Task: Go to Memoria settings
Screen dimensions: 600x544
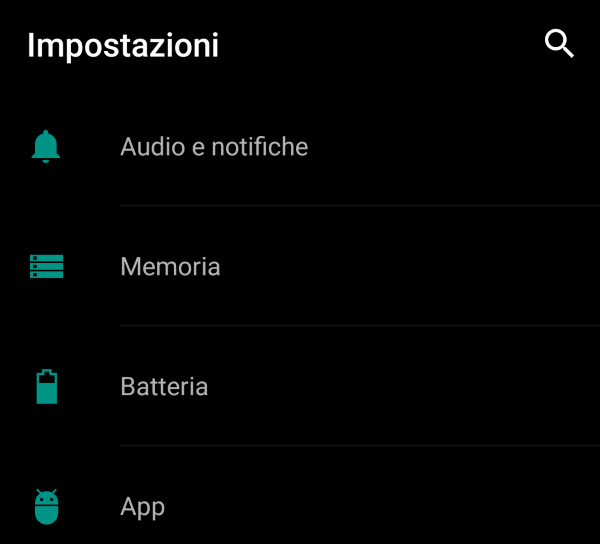Action: [170, 267]
